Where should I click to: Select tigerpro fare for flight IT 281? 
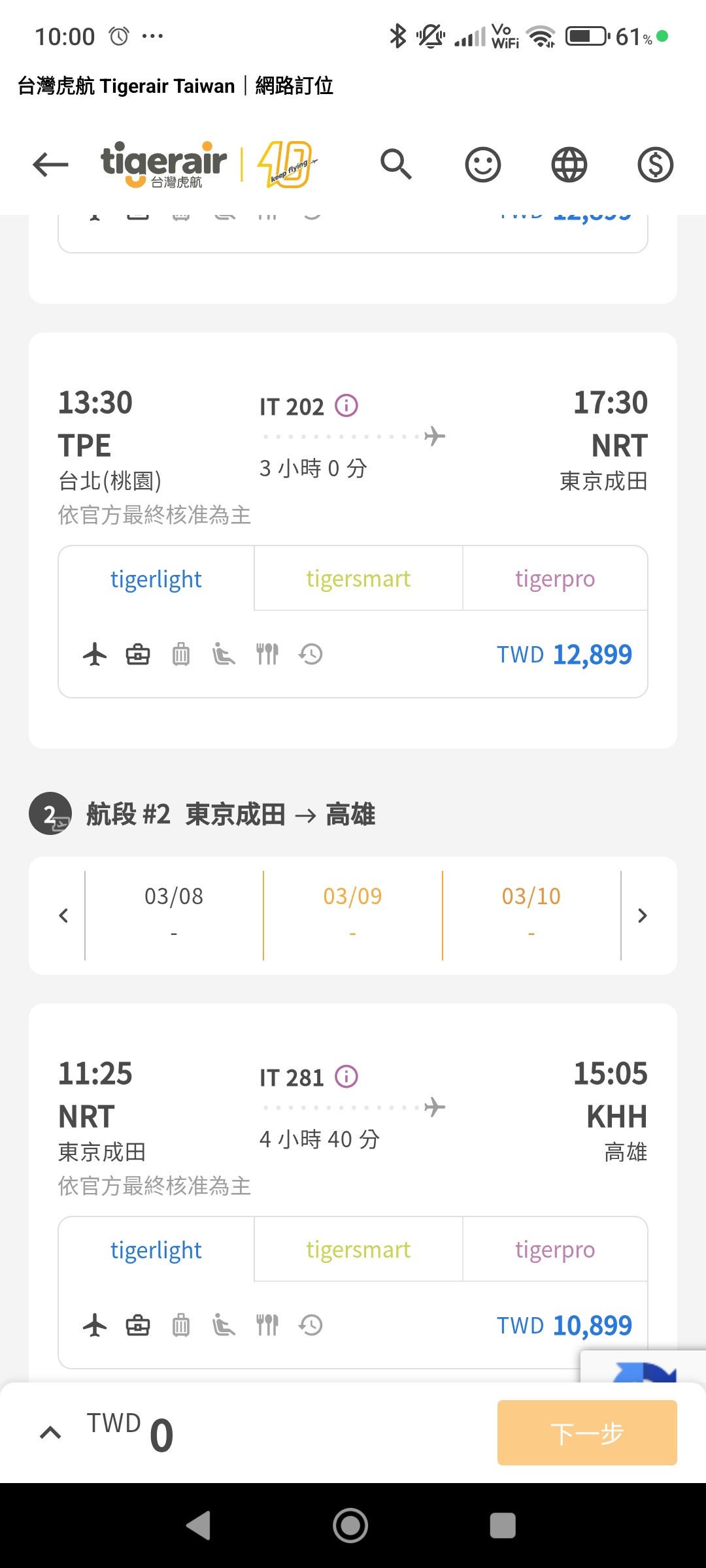tap(555, 1249)
